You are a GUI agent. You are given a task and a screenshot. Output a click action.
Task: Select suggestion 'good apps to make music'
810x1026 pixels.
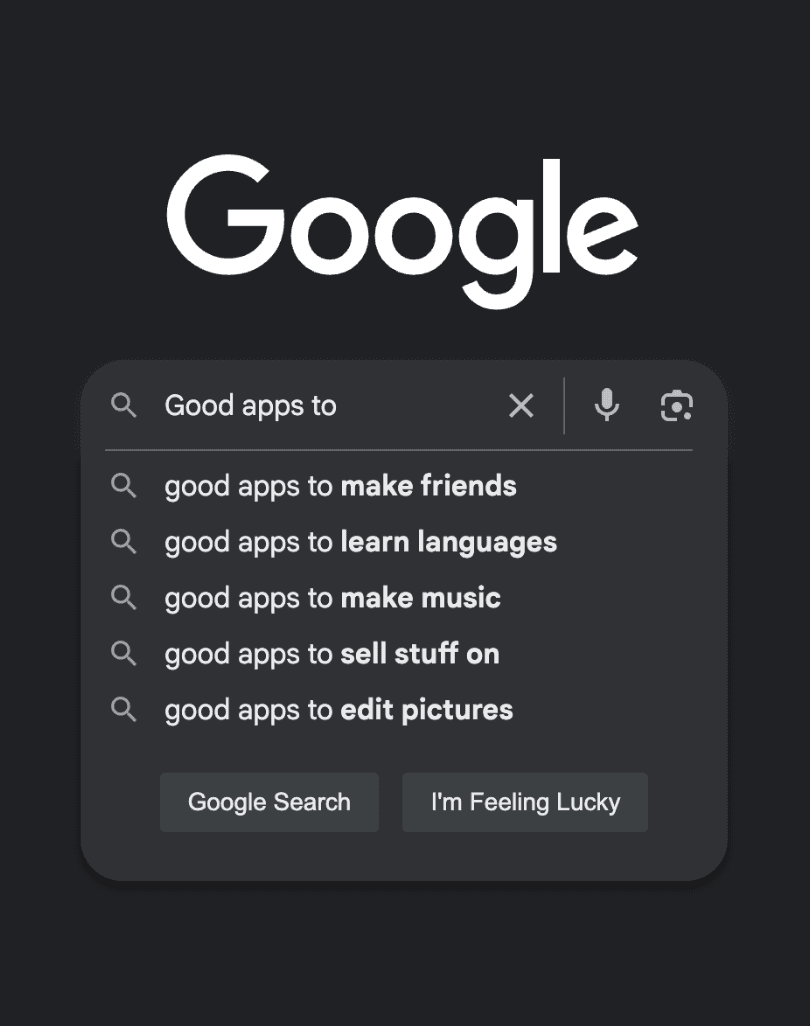[330, 598]
